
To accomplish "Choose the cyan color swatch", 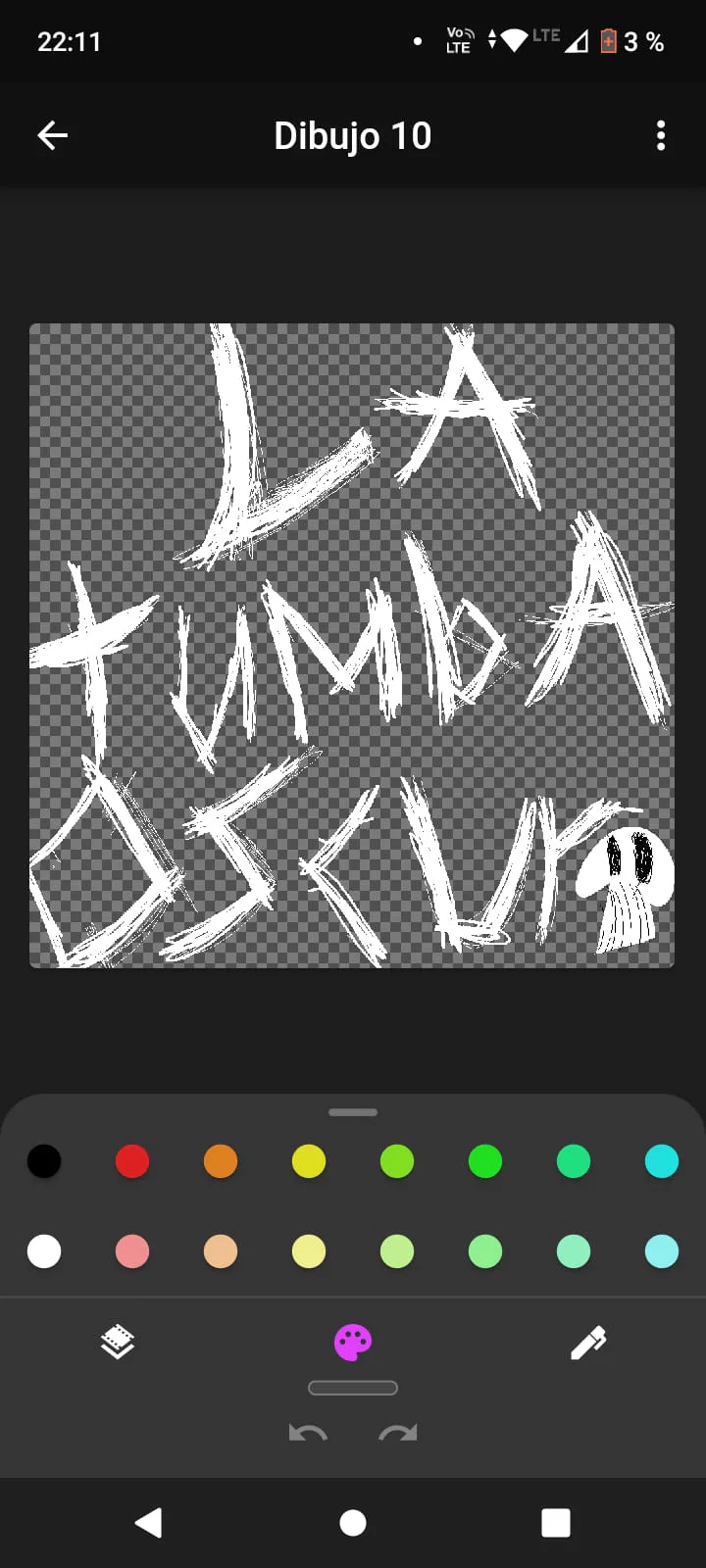I will point(662,1161).
